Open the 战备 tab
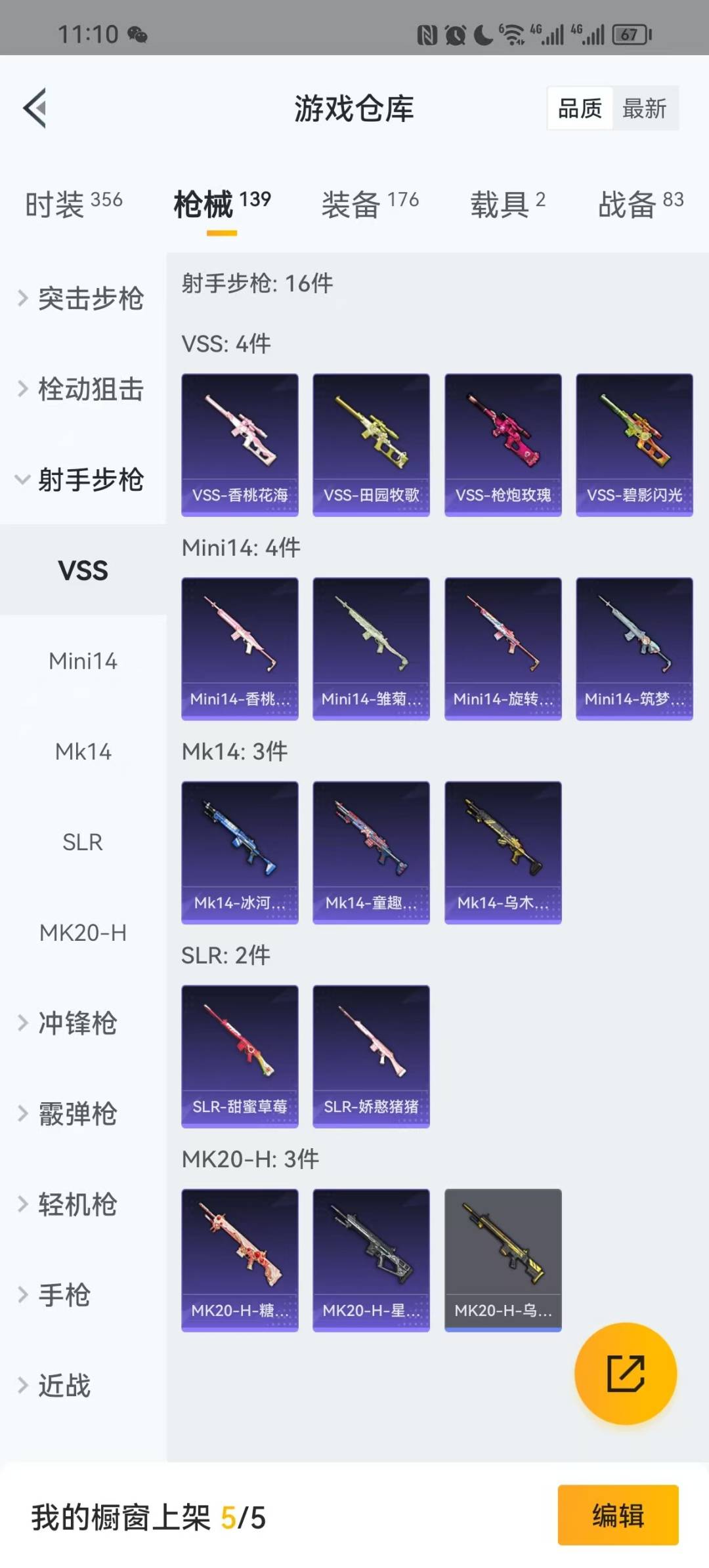The image size is (709, 1568). 640,204
